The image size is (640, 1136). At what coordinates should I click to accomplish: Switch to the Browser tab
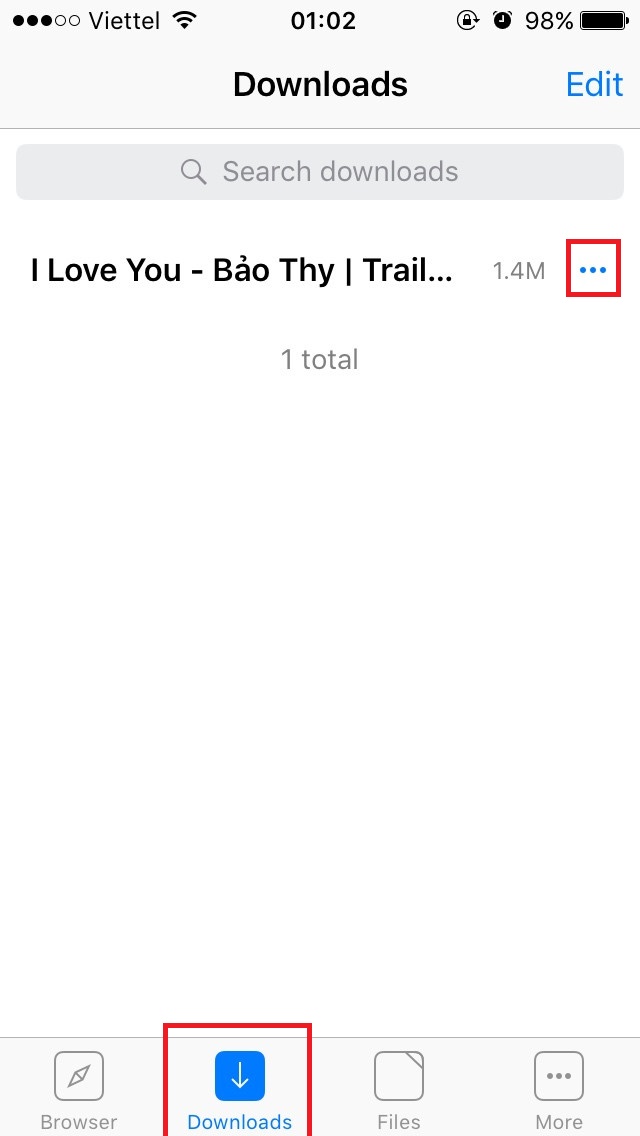(x=79, y=1088)
